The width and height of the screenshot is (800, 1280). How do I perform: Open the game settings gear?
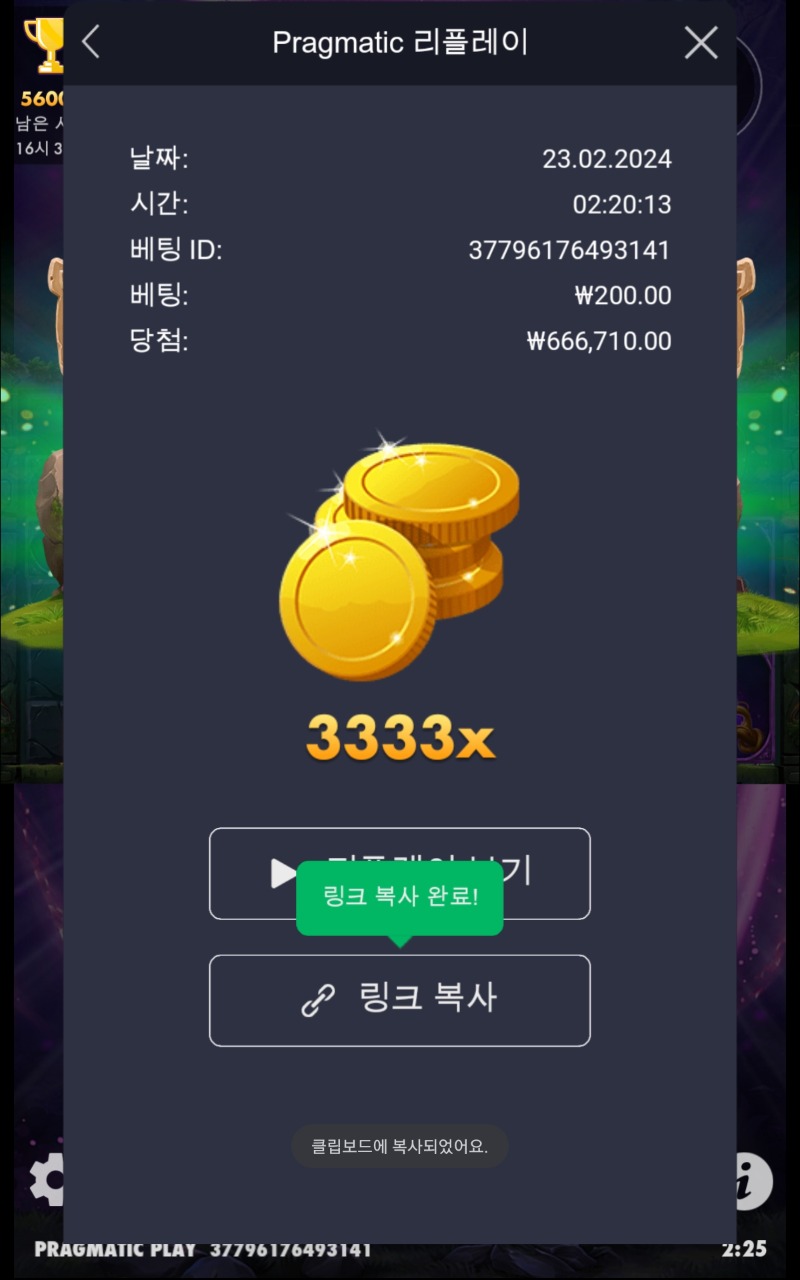pos(46,1179)
